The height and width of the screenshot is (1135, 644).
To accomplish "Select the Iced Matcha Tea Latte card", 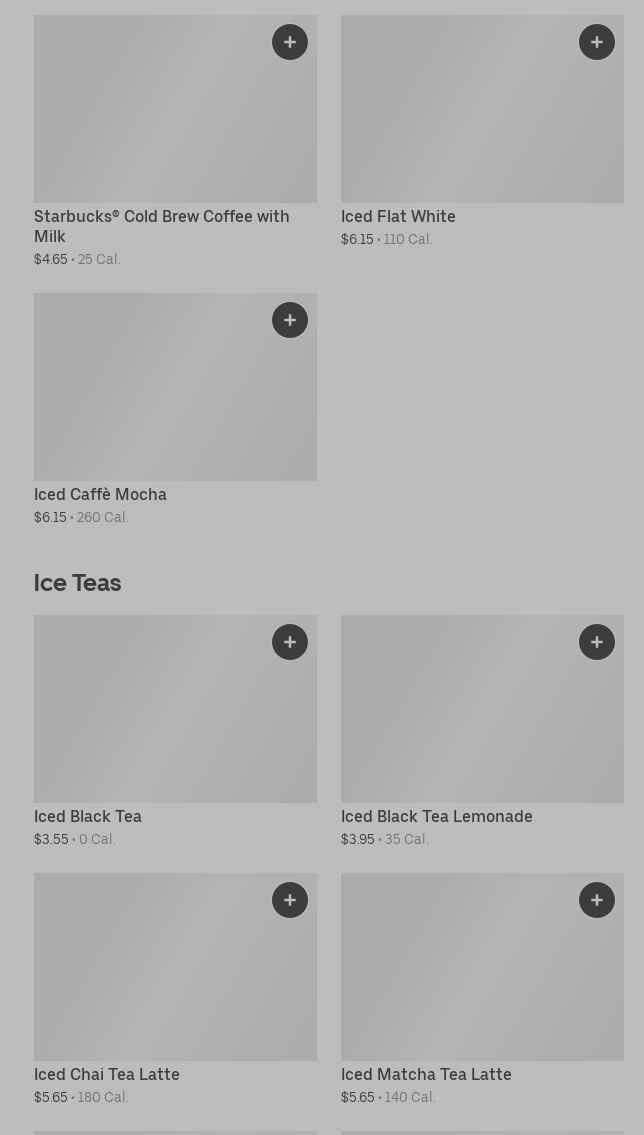I will pyautogui.click(x=426, y=1074).
